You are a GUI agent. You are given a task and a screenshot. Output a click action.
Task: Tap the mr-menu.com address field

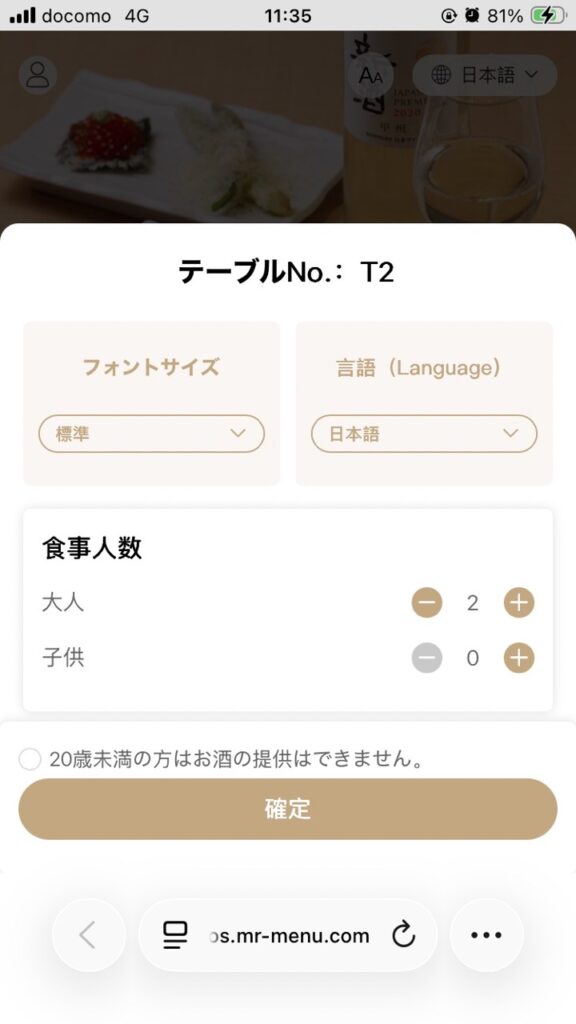pyautogui.click(x=288, y=935)
